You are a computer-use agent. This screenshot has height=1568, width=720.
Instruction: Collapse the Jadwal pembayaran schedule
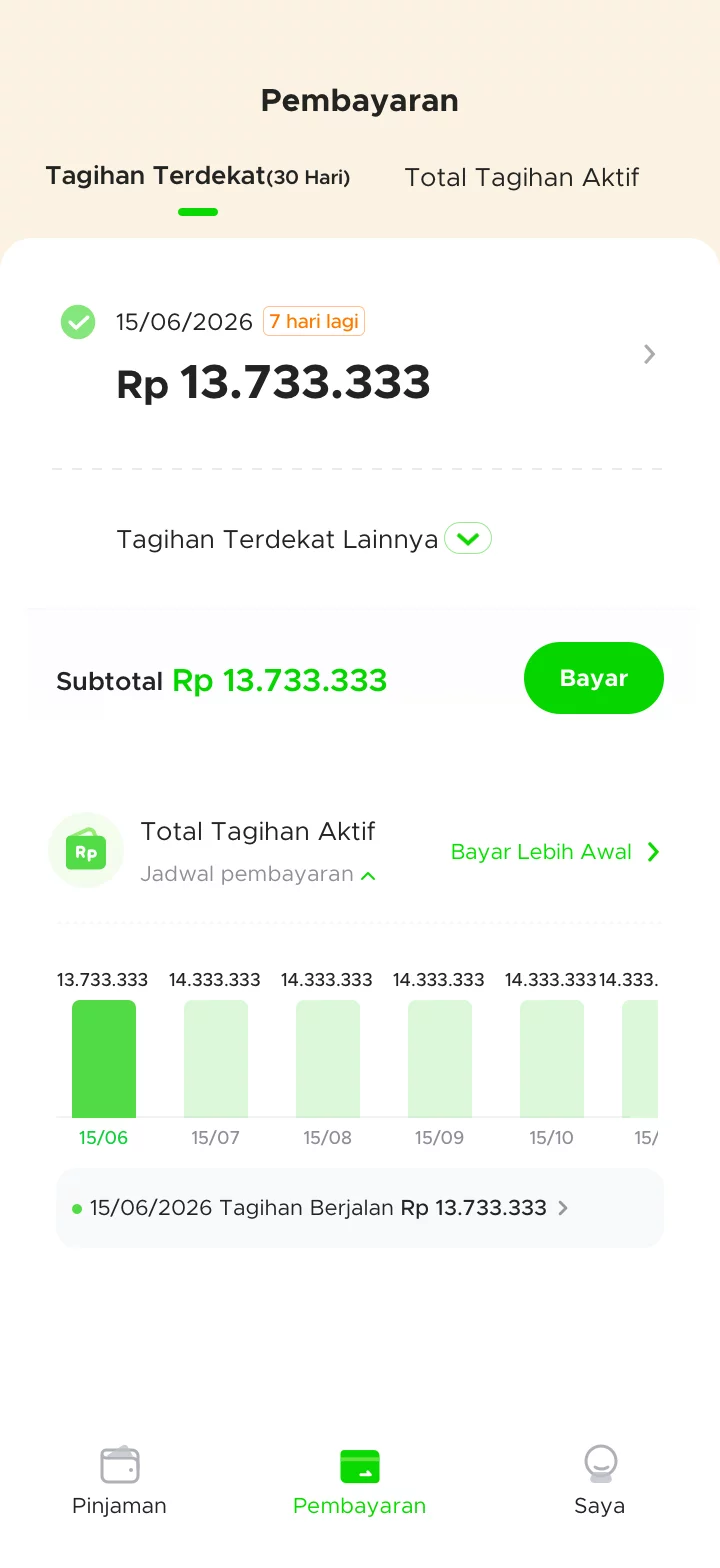tap(258, 874)
